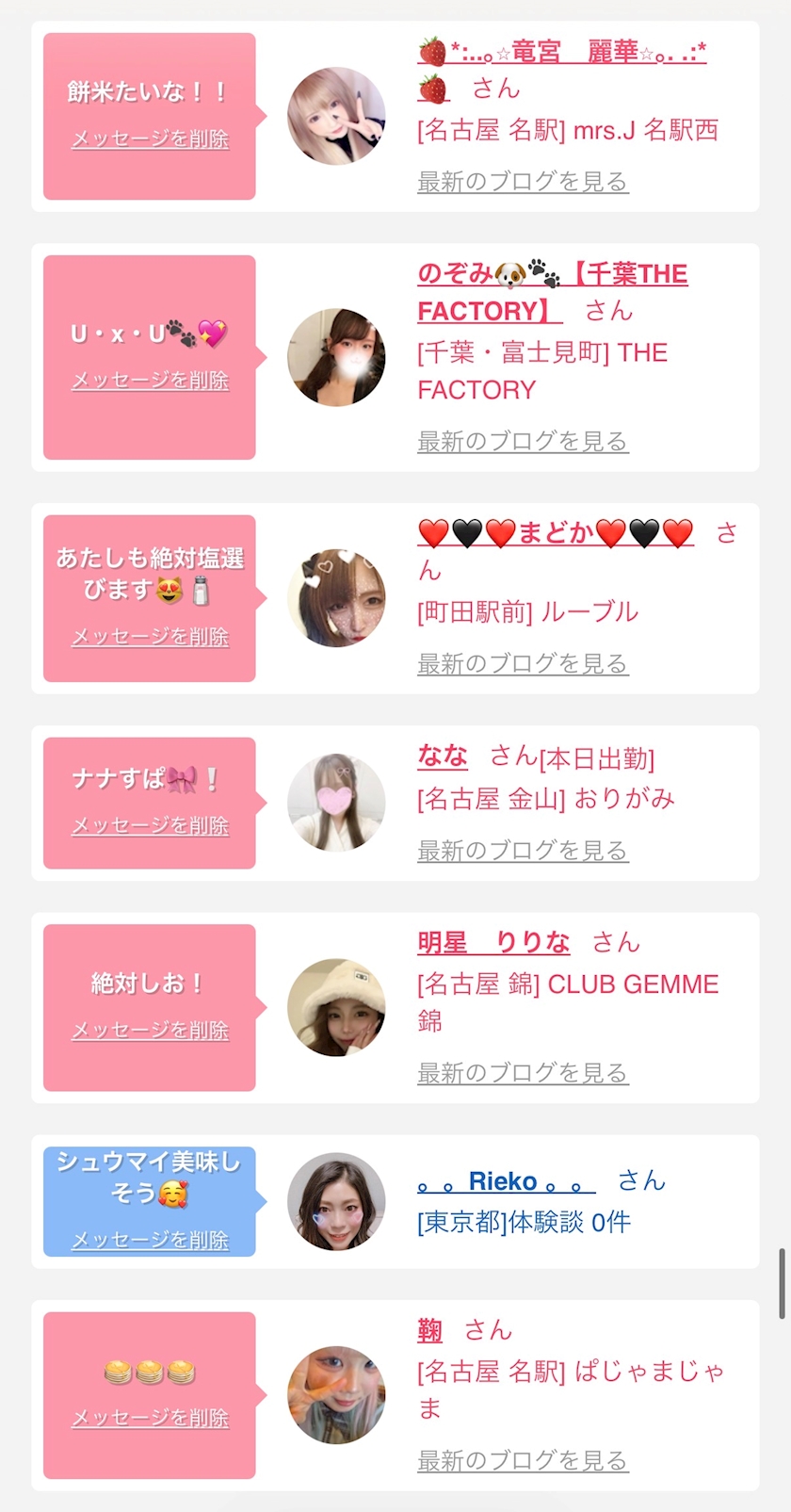This screenshot has height=1512, width=791.
Task: Open 鞠's profile link
Action: click(x=430, y=1330)
